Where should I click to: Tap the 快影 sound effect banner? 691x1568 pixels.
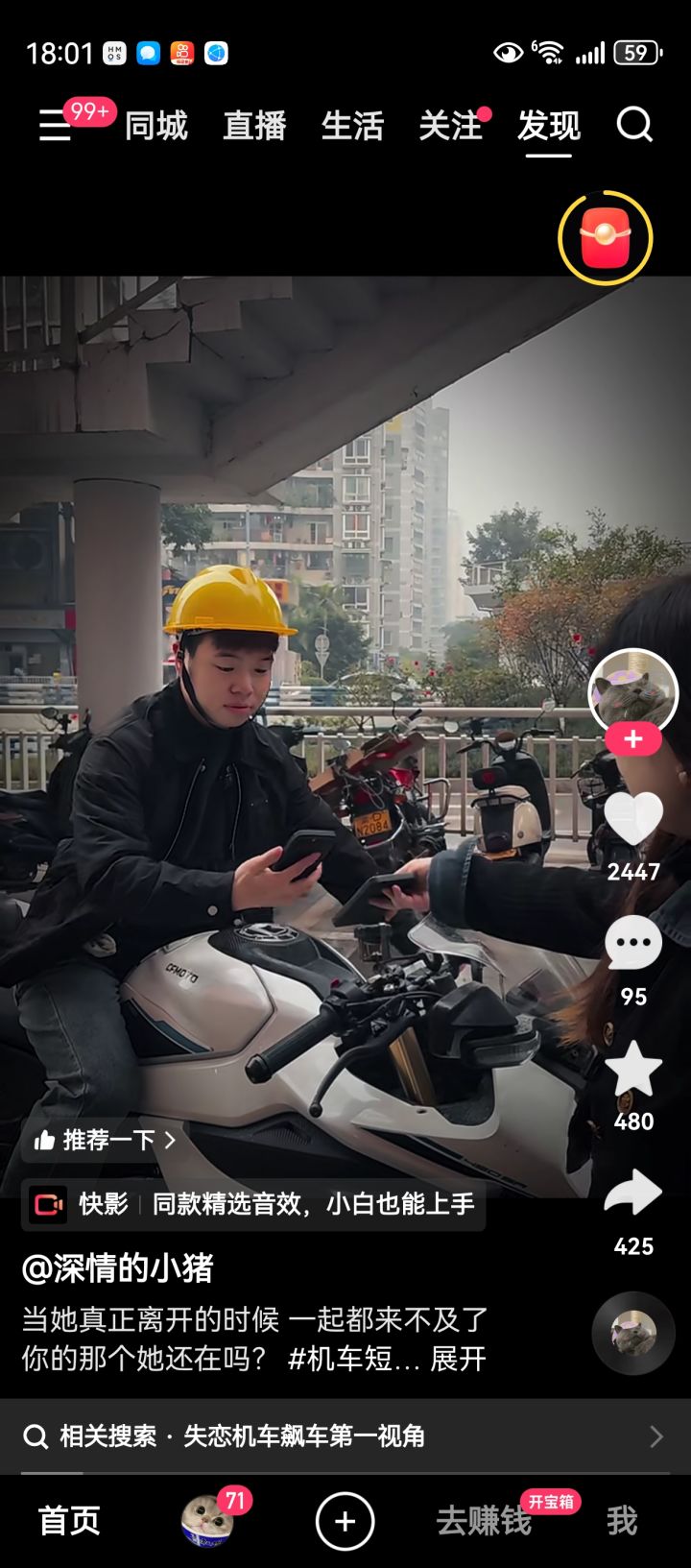pyautogui.click(x=250, y=1205)
